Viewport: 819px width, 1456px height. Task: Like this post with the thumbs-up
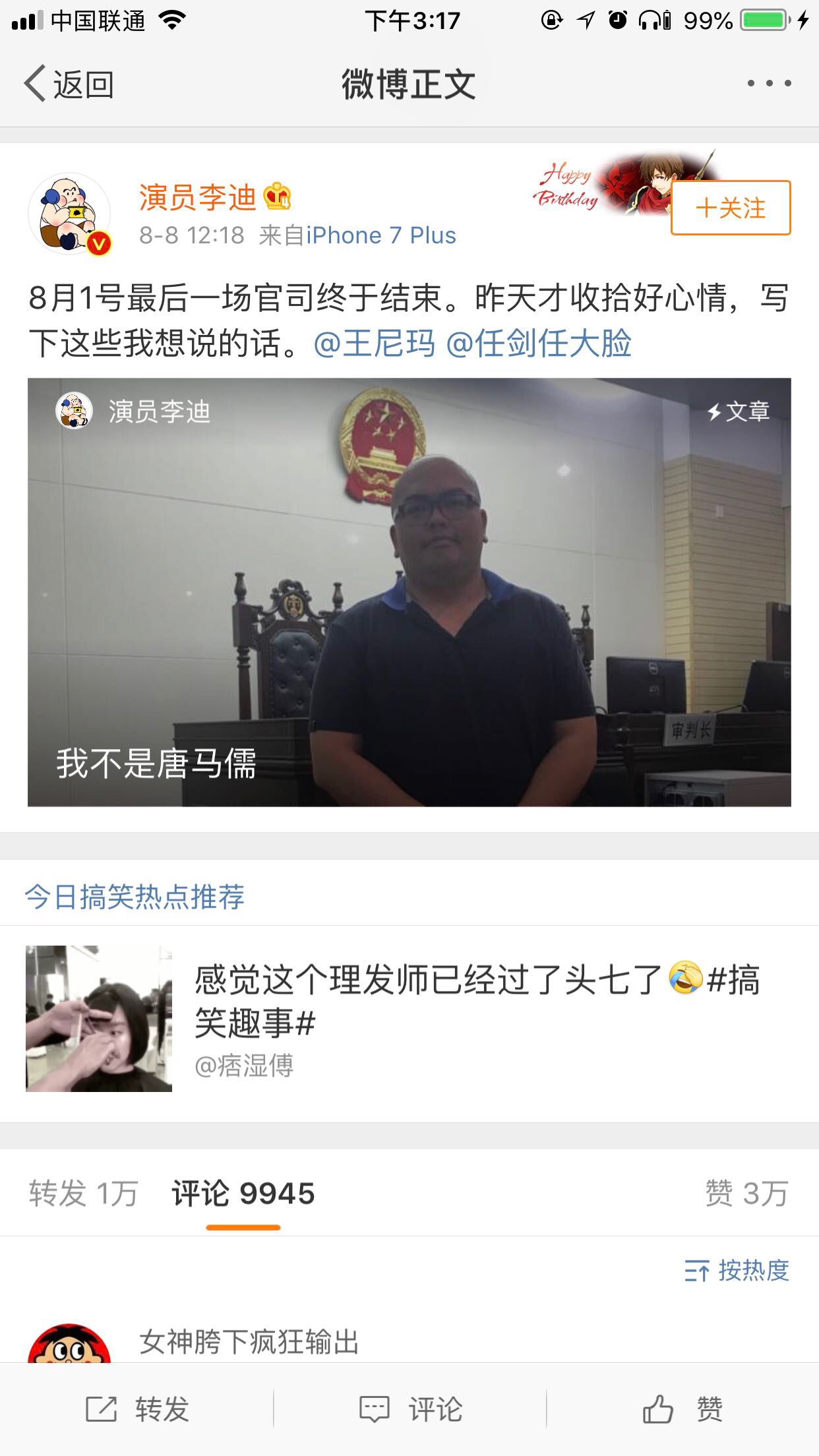[x=682, y=1410]
